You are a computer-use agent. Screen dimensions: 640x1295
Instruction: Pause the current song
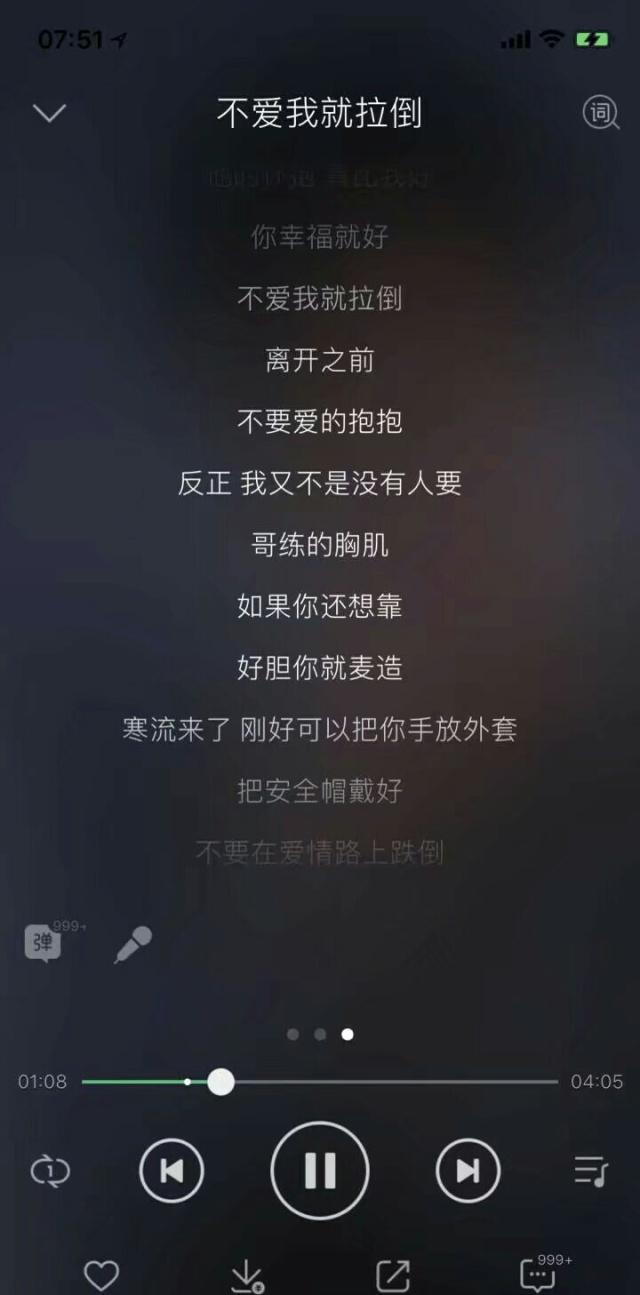click(320, 1170)
